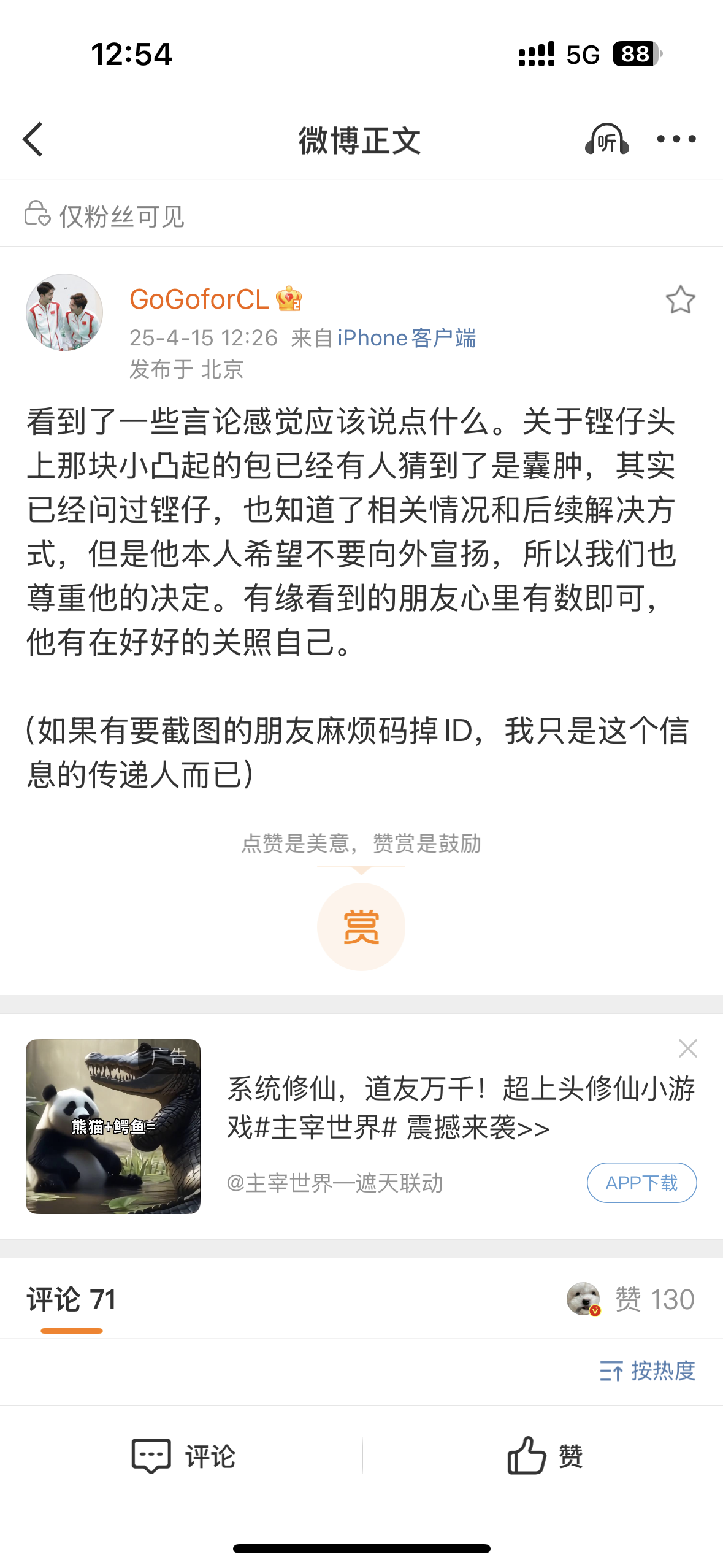
Task: Dismiss the 主宰世界 ad
Action: [x=688, y=1048]
